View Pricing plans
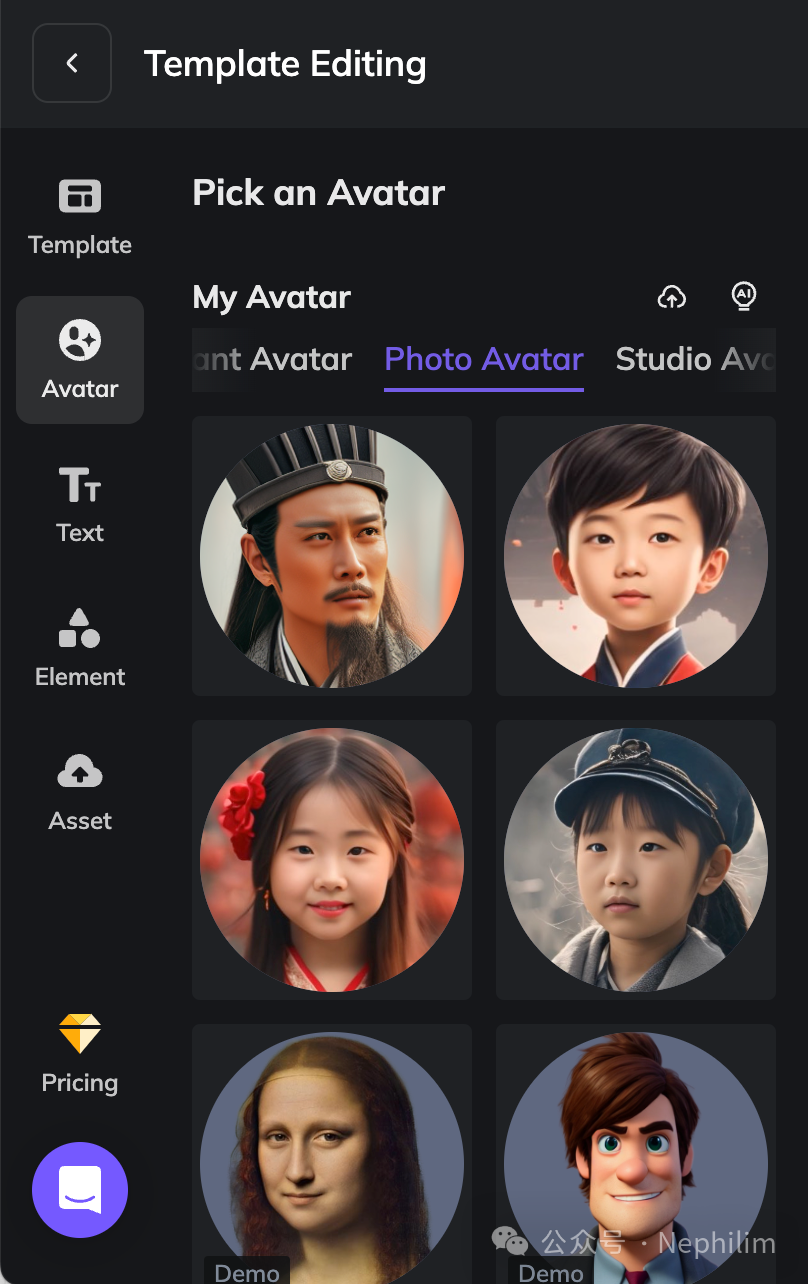Image resolution: width=808 pixels, height=1284 pixels. [x=80, y=1054]
